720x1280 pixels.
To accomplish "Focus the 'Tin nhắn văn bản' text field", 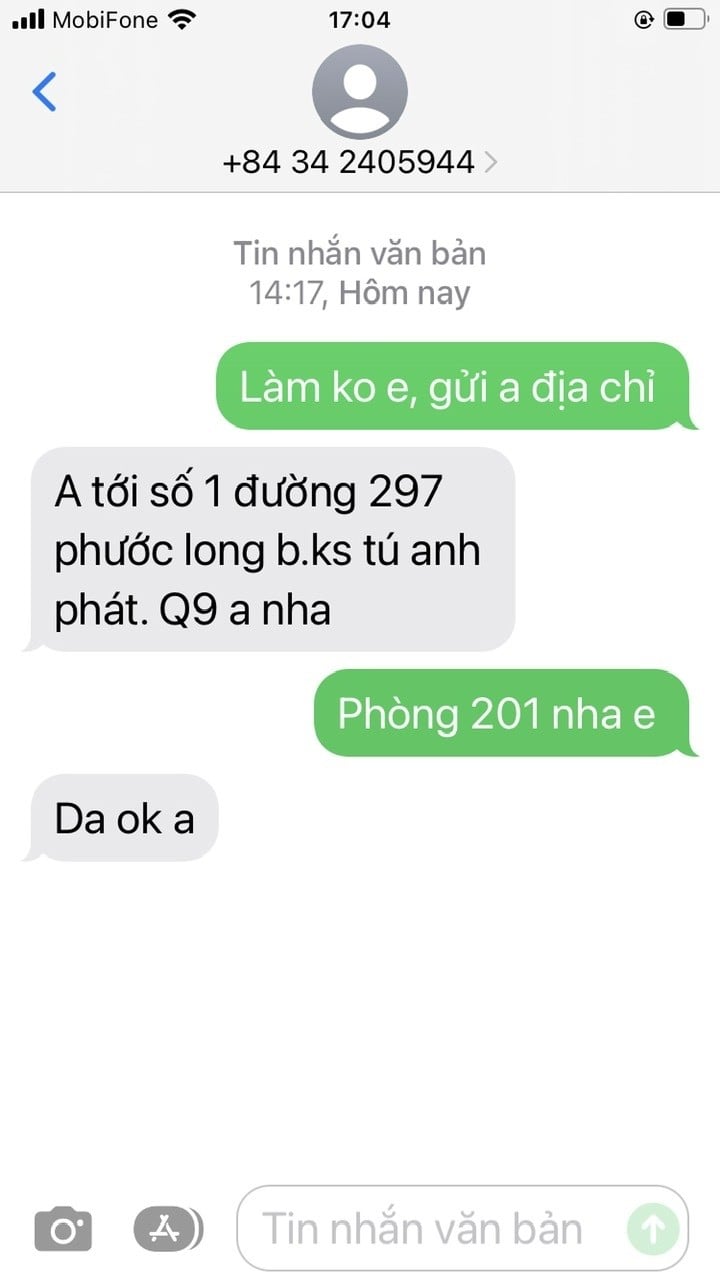I will 430,1229.
